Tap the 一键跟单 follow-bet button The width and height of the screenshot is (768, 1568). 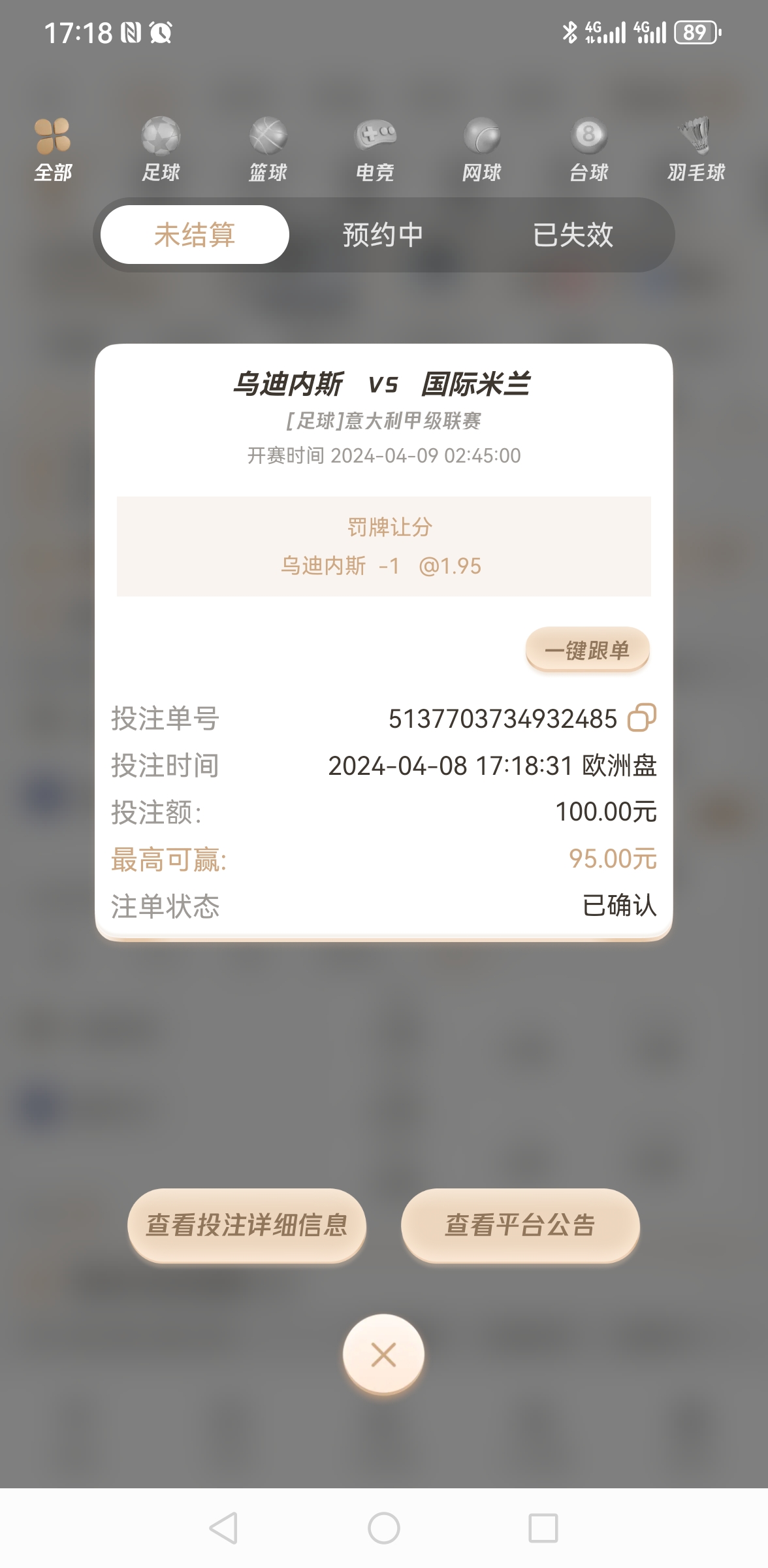[x=587, y=650]
